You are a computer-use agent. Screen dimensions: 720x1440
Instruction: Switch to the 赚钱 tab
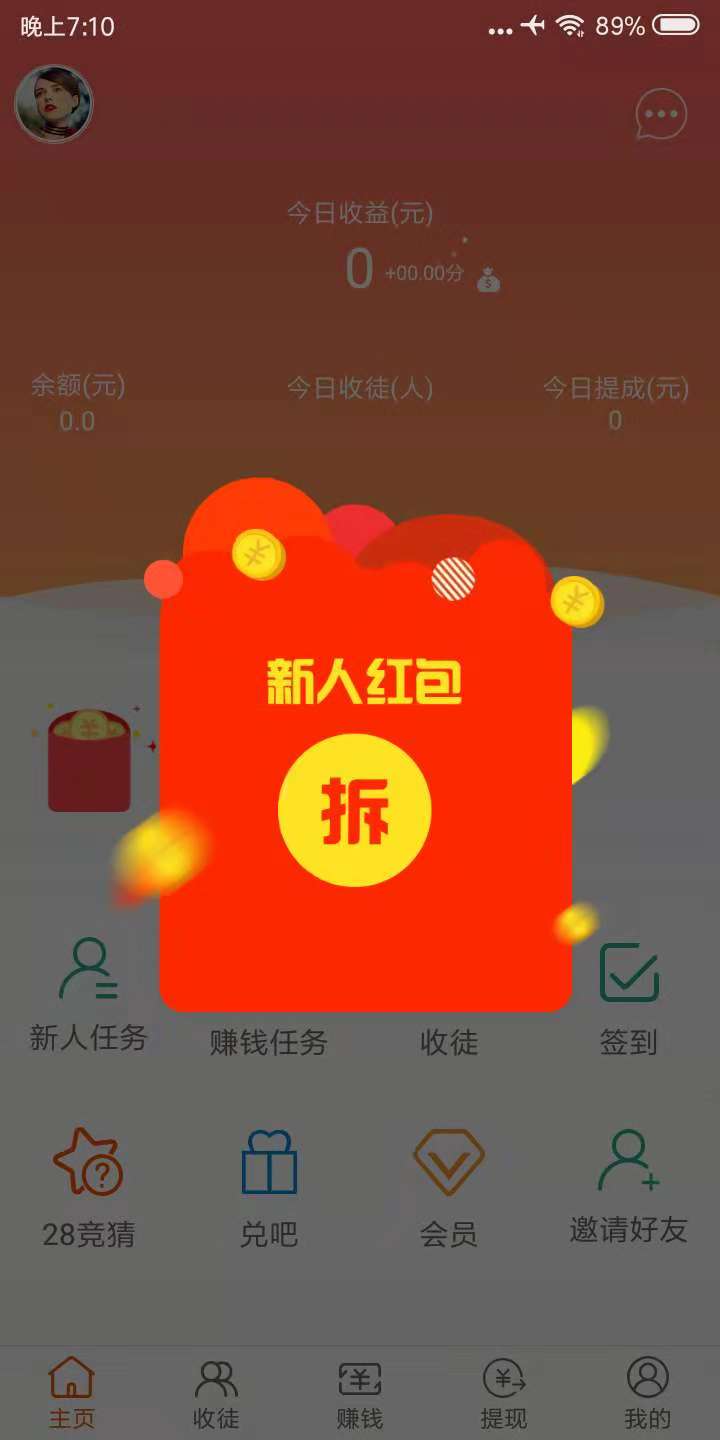pyautogui.click(x=360, y=1393)
